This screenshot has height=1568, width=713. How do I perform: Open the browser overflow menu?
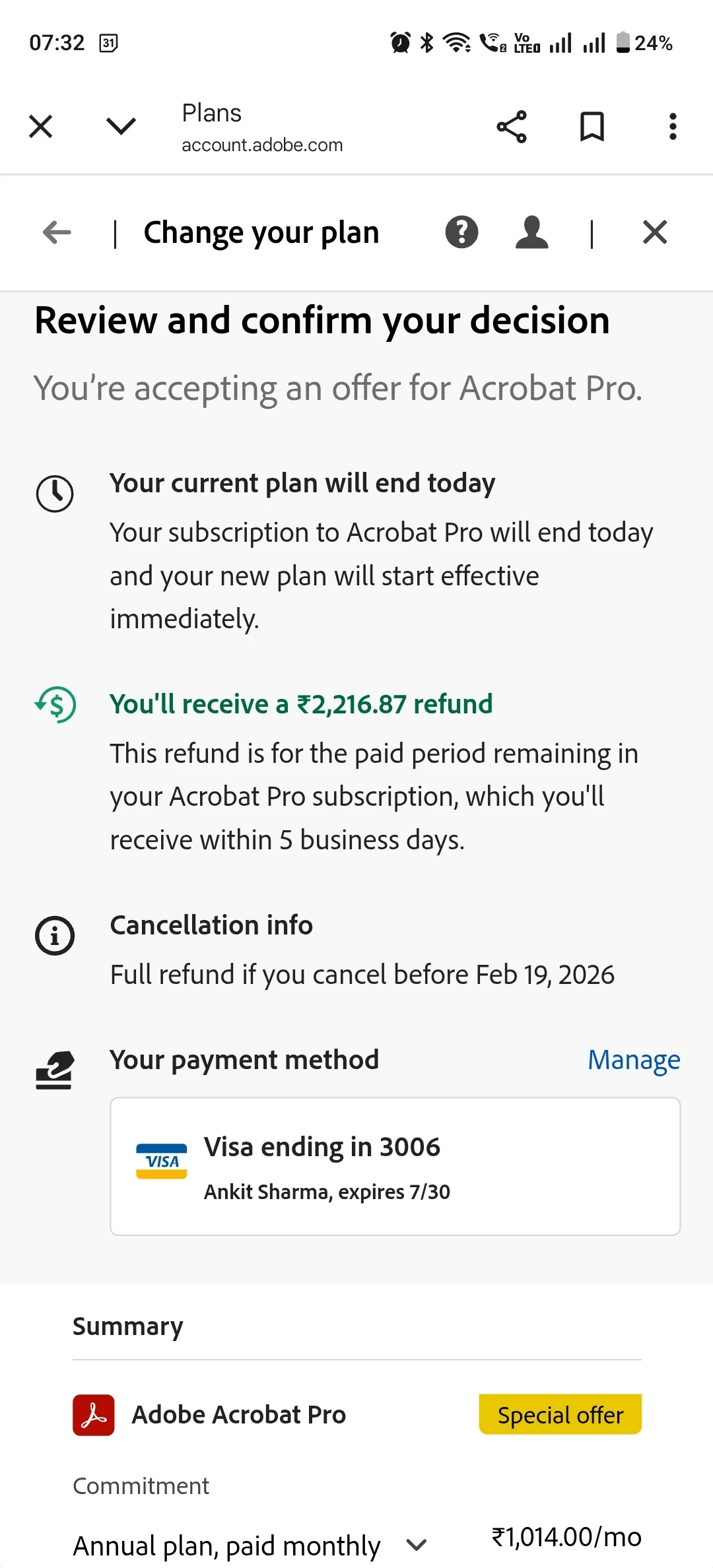[x=672, y=127]
